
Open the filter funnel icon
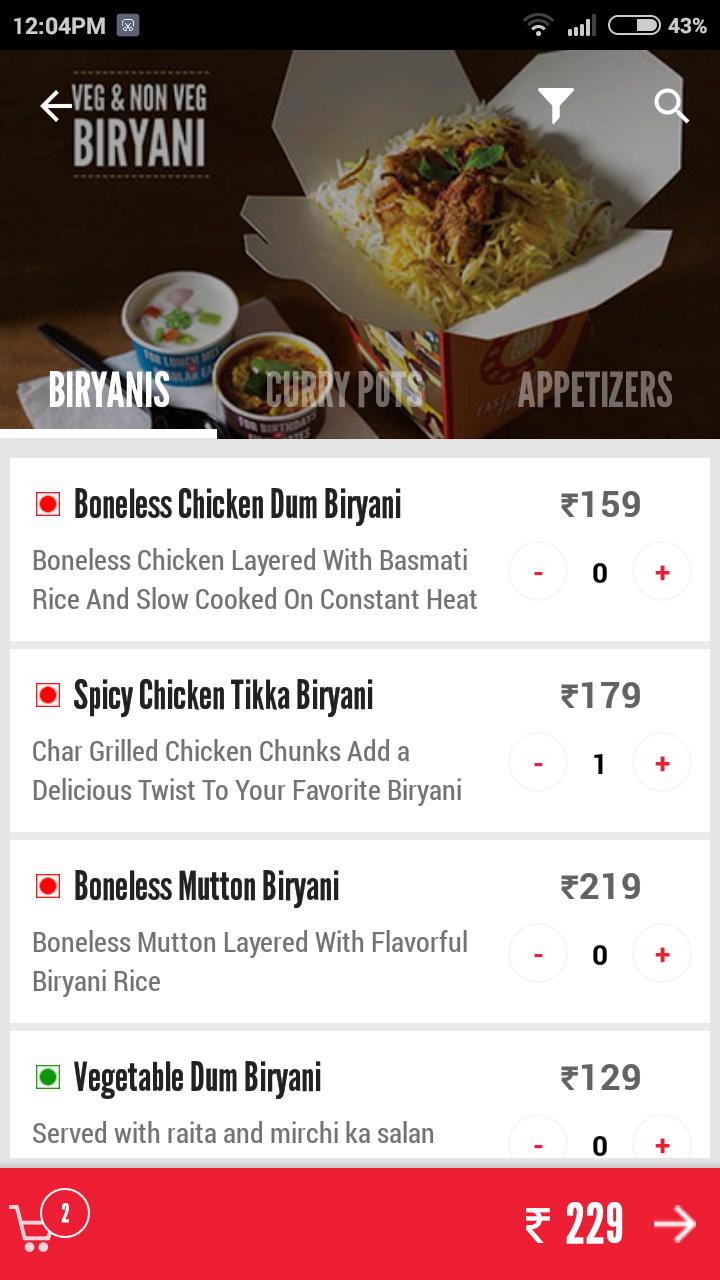coord(555,105)
